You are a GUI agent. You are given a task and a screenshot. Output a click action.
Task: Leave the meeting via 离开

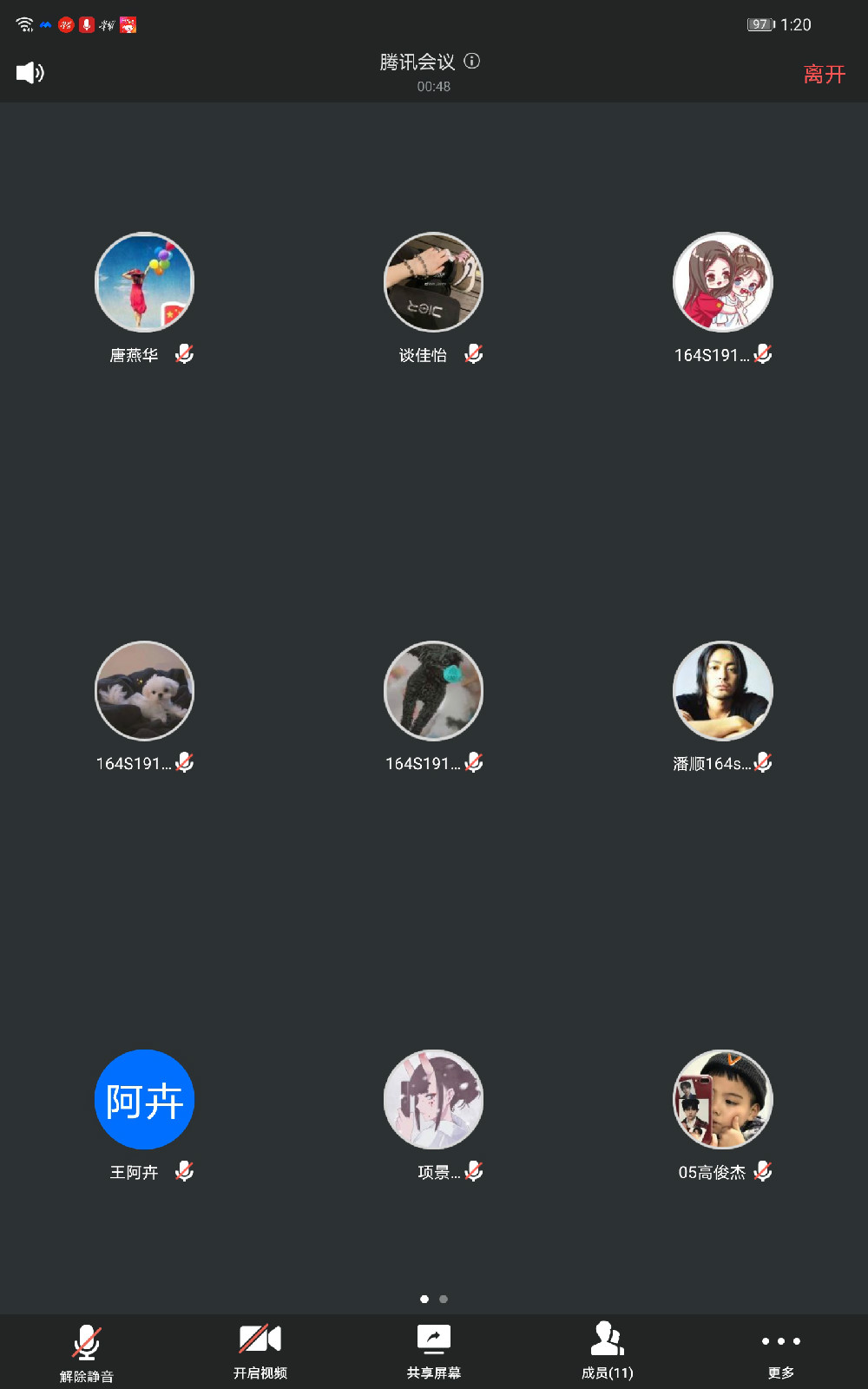(824, 75)
